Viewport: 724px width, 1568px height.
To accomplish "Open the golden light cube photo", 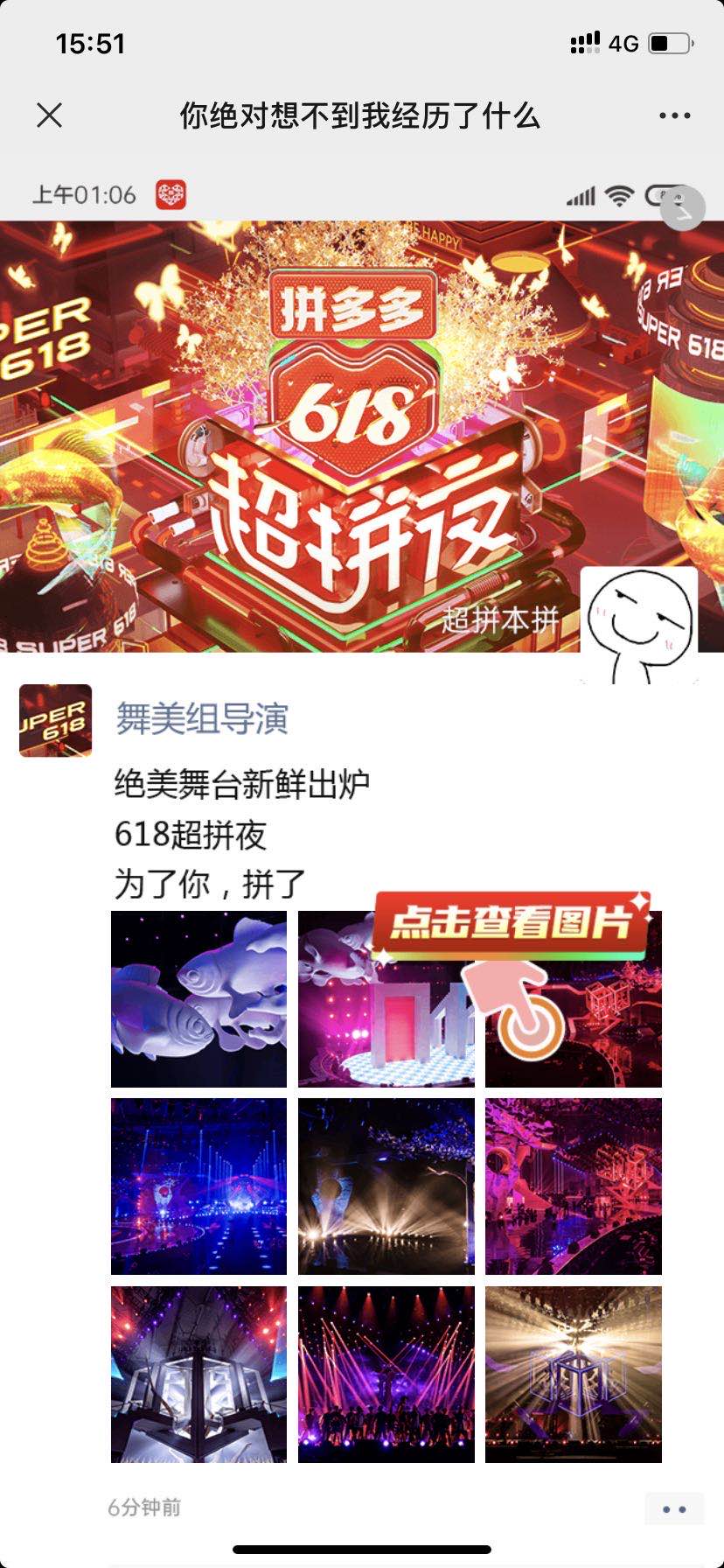I will coord(574,1374).
